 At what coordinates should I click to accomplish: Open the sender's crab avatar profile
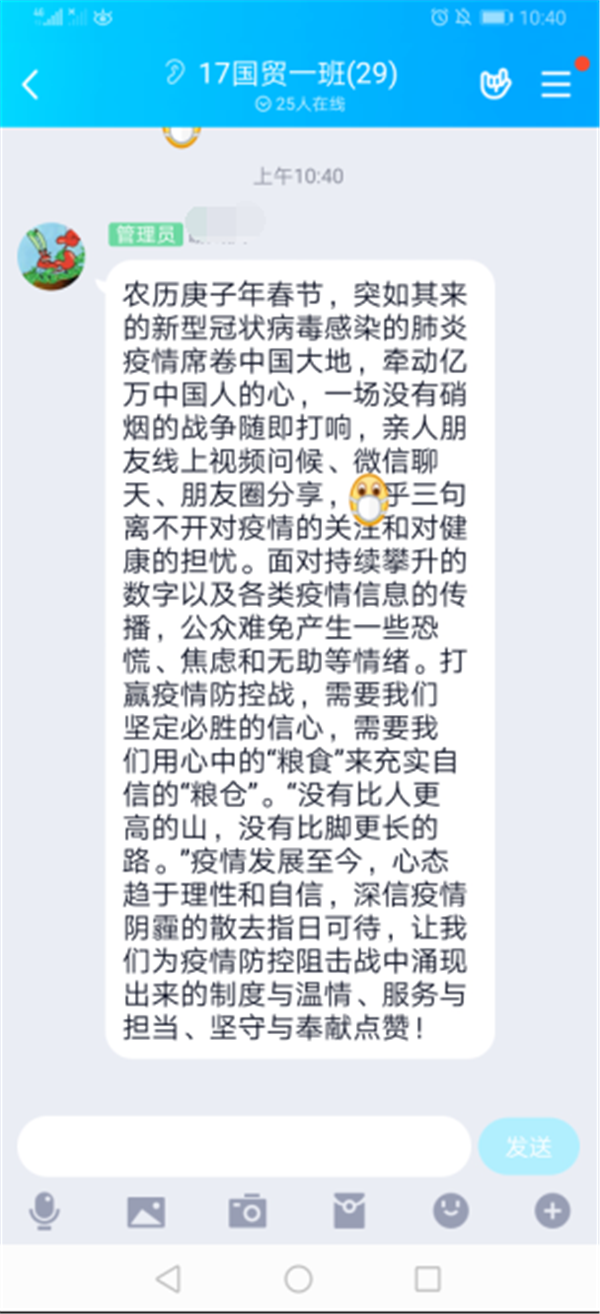tap(52, 256)
